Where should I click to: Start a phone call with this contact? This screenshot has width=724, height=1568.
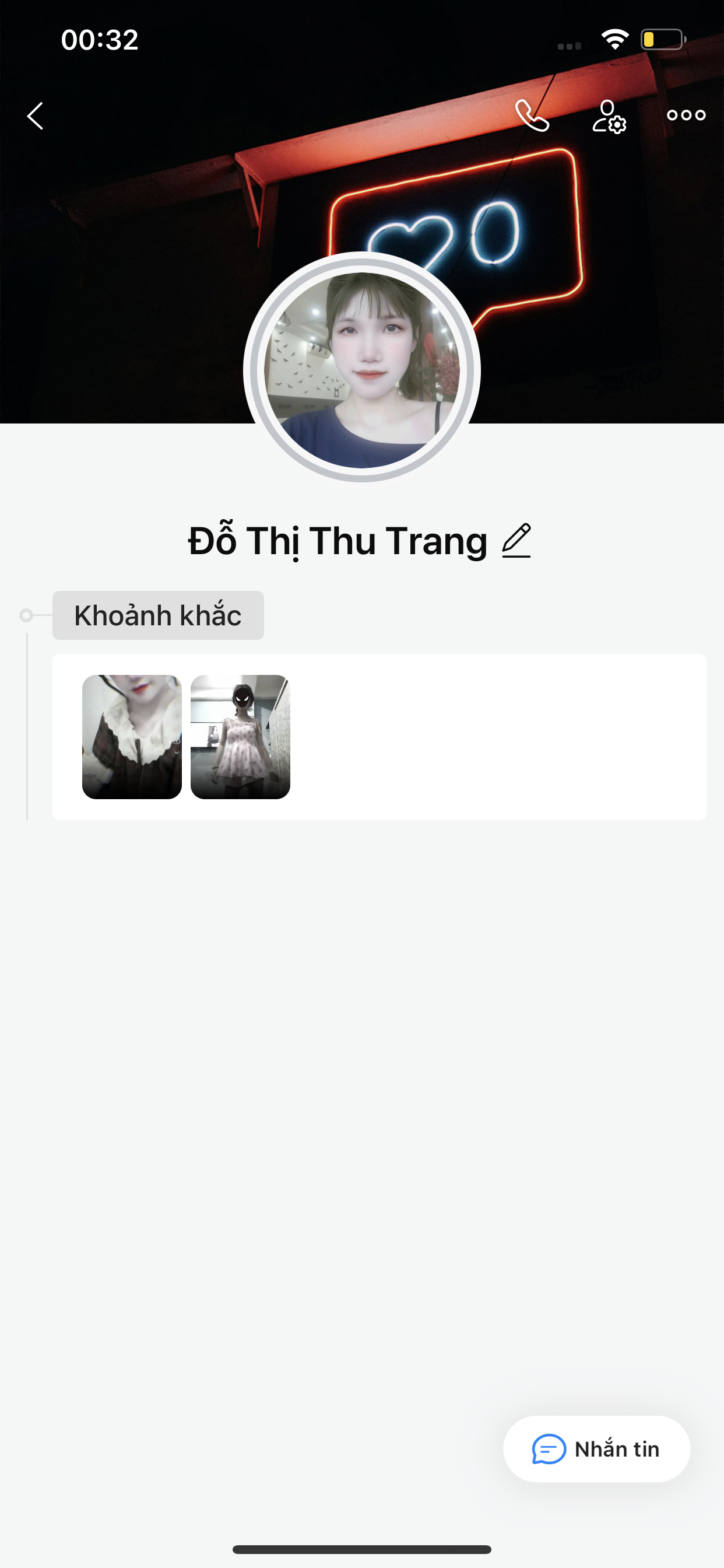pos(532,116)
